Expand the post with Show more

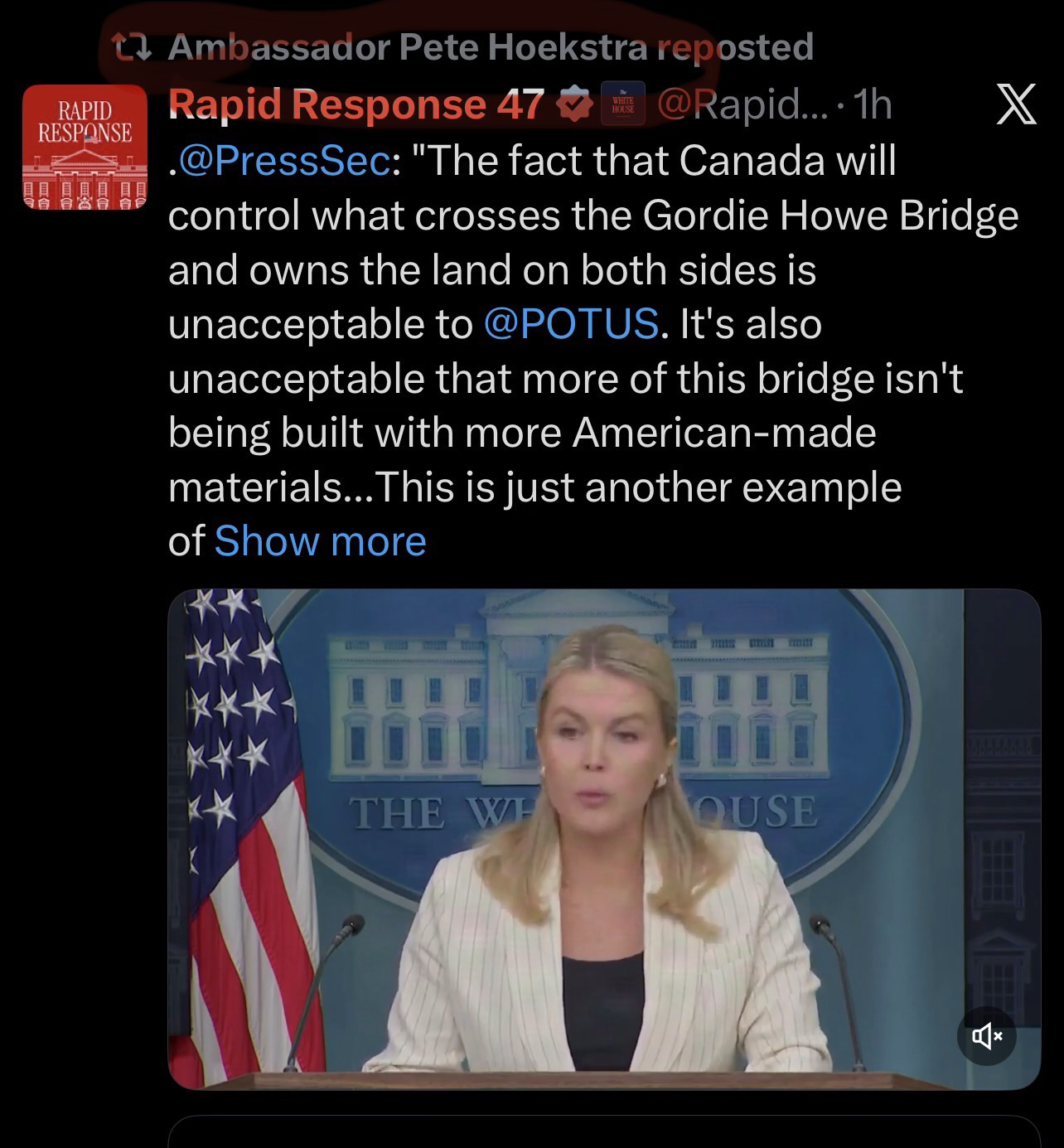tap(320, 542)
